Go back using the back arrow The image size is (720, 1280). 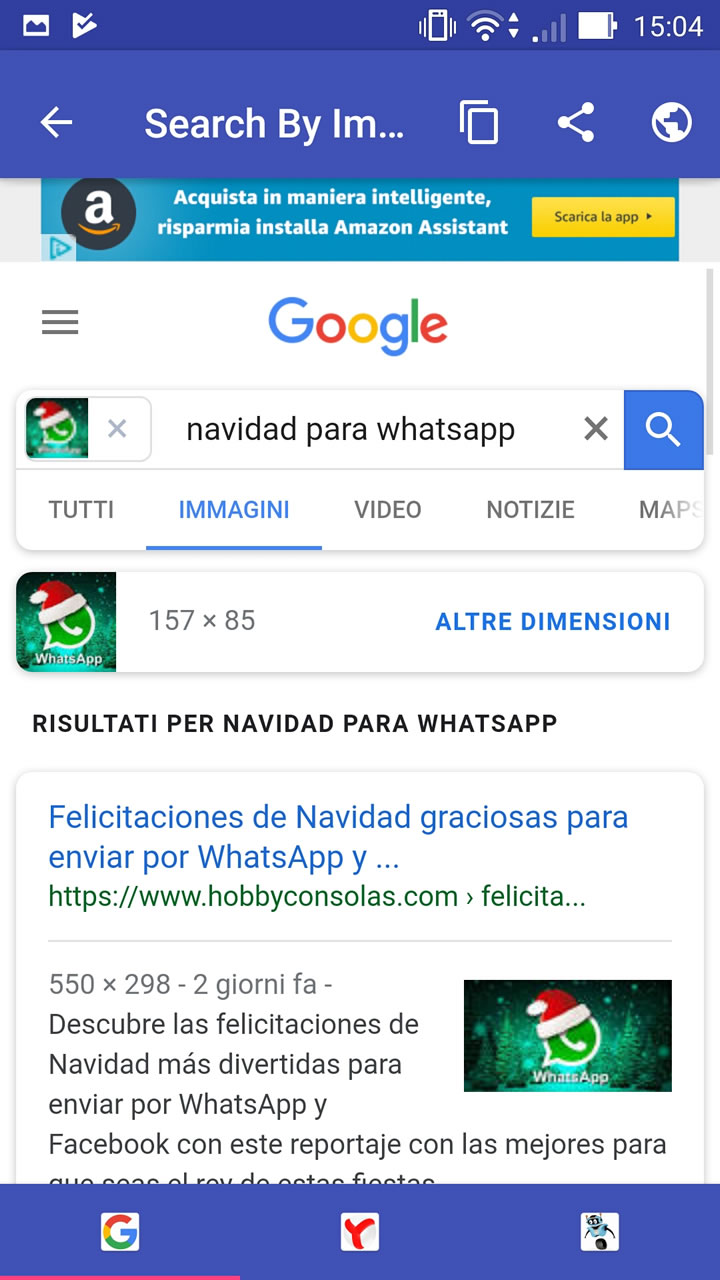(56, 123)
